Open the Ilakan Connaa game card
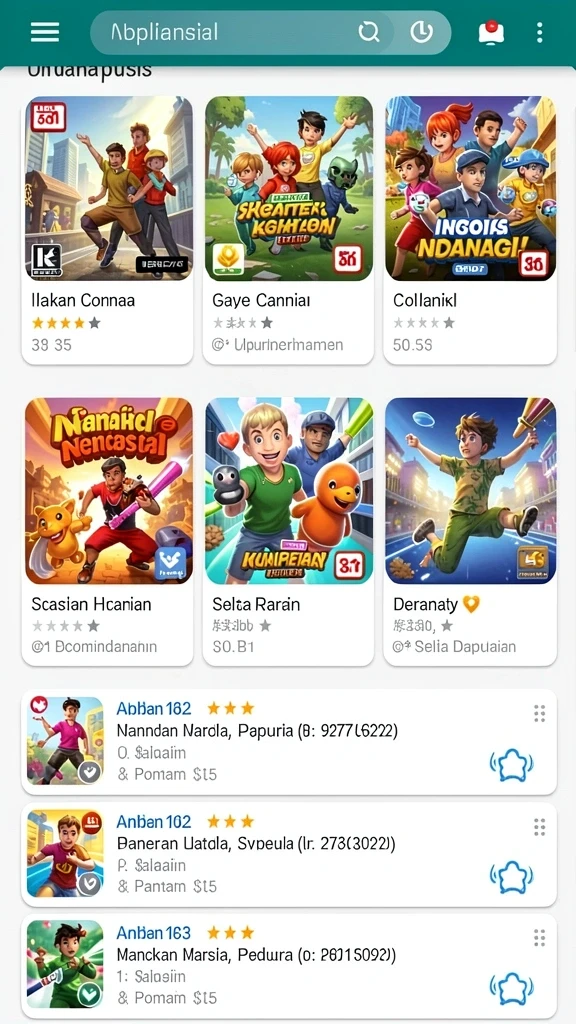The height and width of the screenshot is (1024, 576). point(108,228)
